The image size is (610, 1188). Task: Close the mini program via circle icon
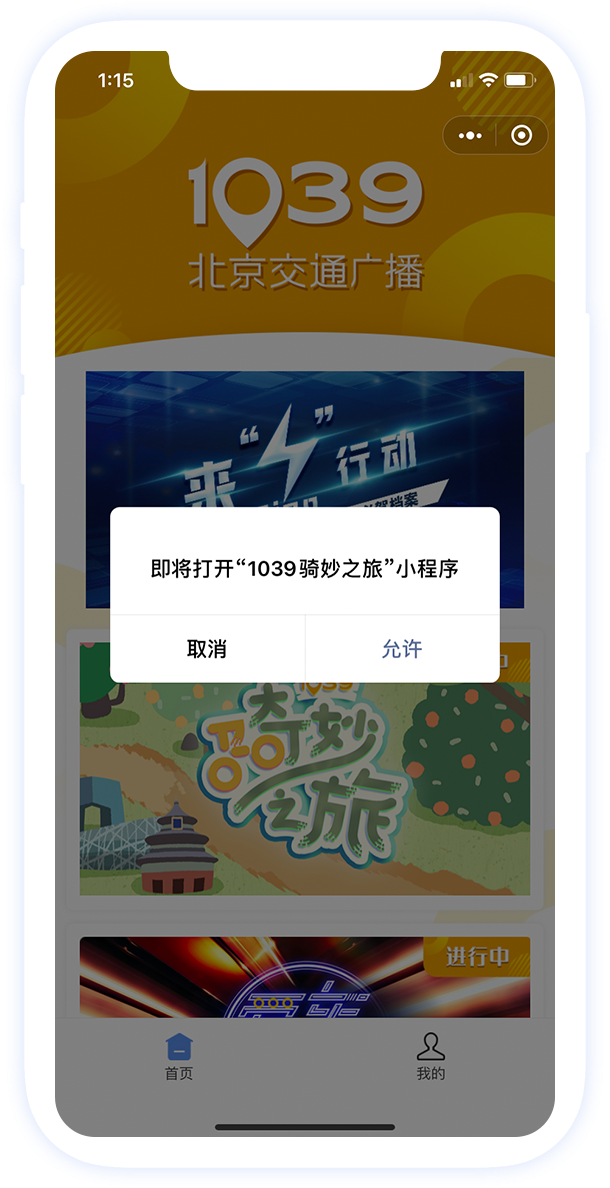(522, 136)
